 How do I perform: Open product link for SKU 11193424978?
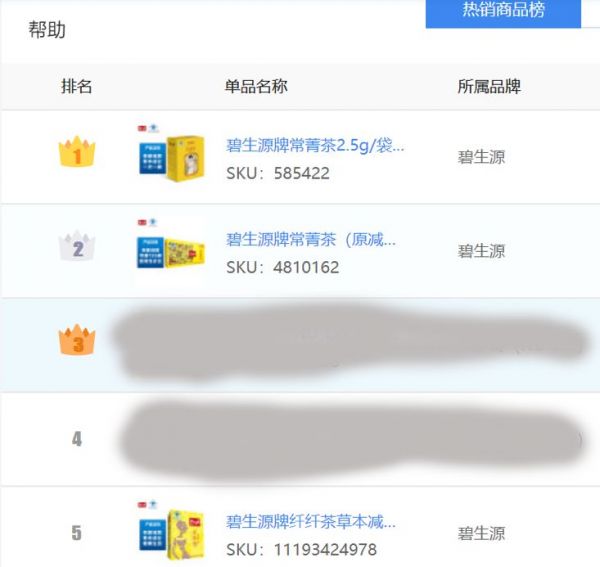pos(311,522)
